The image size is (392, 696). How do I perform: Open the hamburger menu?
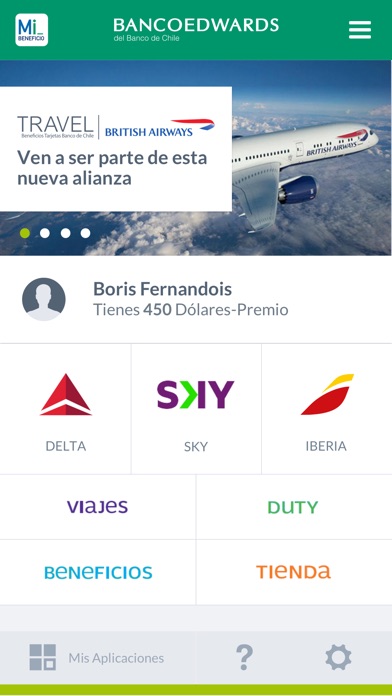click(360, 30)
